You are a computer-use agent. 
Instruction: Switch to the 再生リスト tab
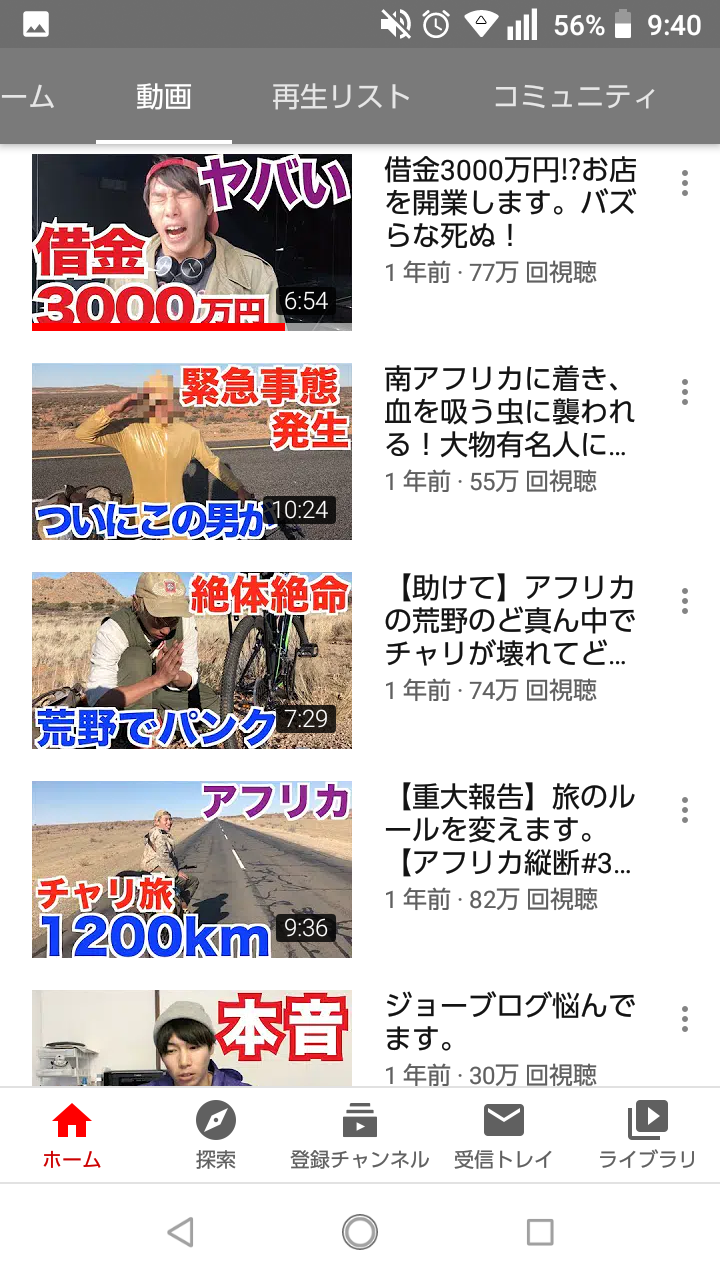coord(341,97)
